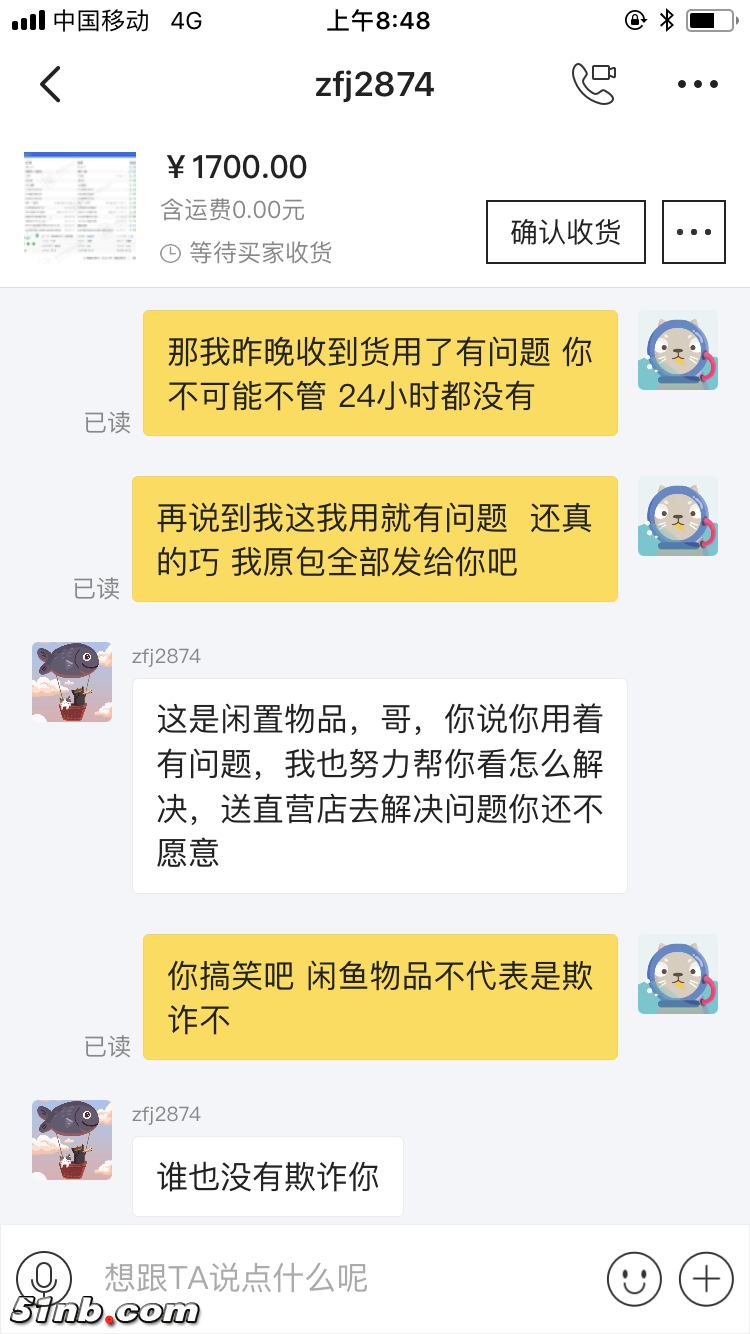Open the emoji picker
750x1334 pixels.
634,1278
